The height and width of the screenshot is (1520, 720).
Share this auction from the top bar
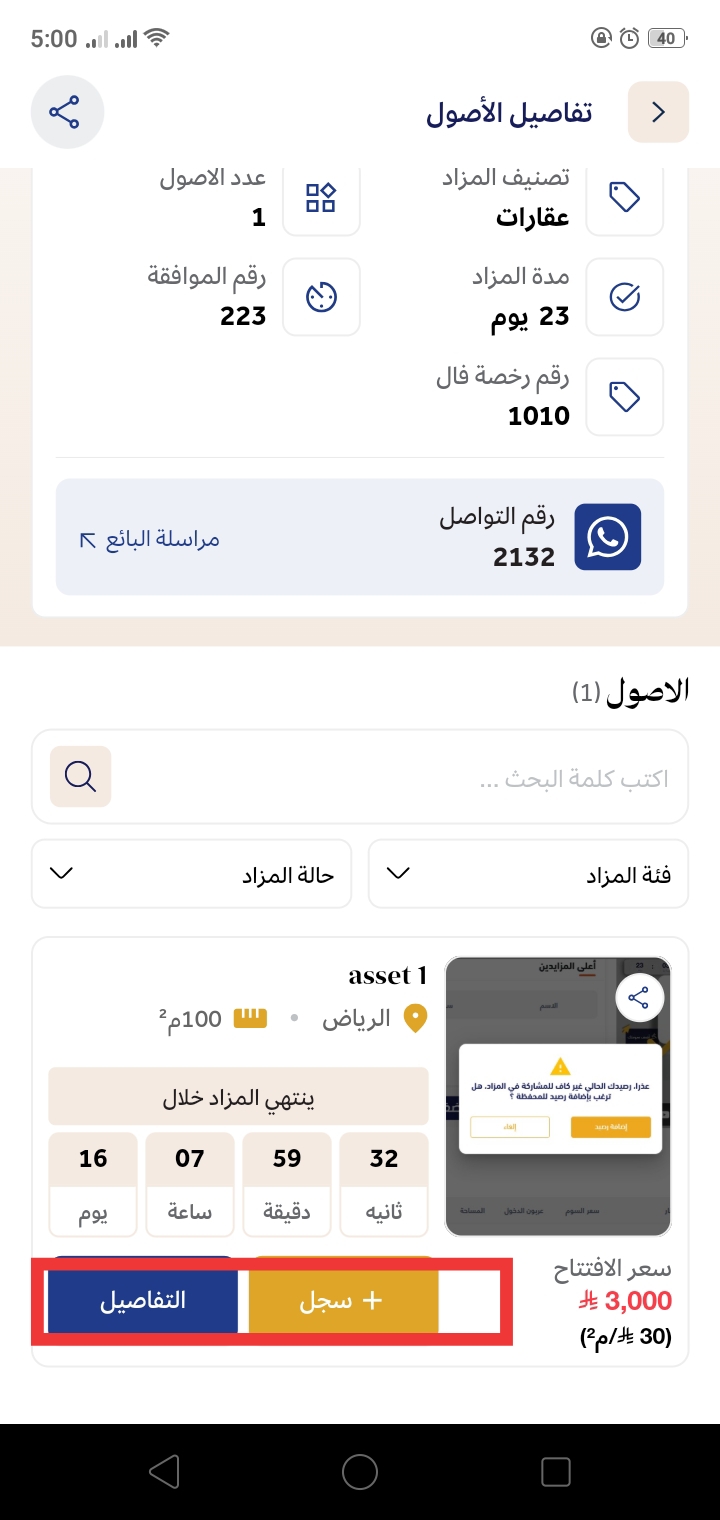tap(68, 111)
